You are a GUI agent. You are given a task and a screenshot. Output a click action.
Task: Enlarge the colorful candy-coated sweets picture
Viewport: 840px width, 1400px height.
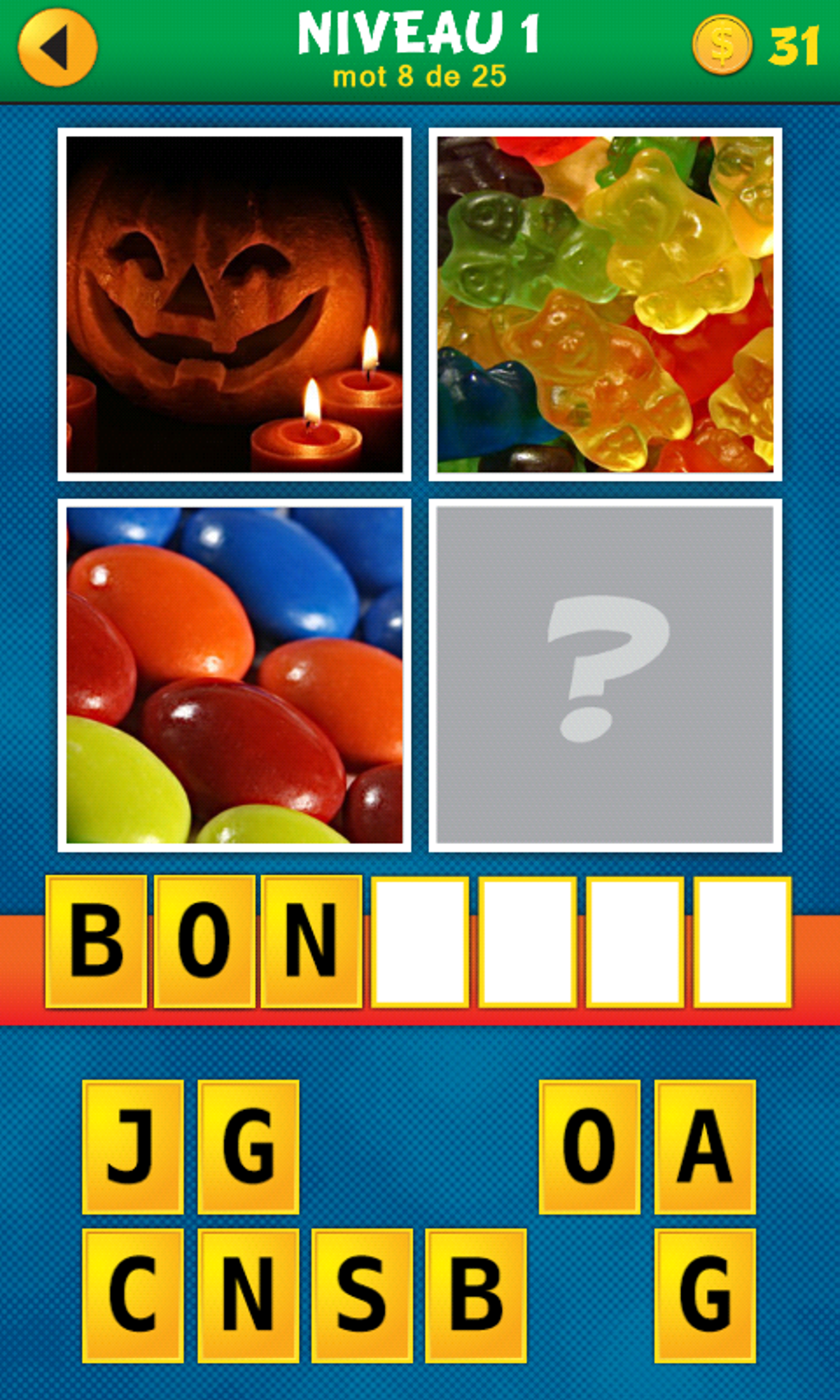point(234,674)
